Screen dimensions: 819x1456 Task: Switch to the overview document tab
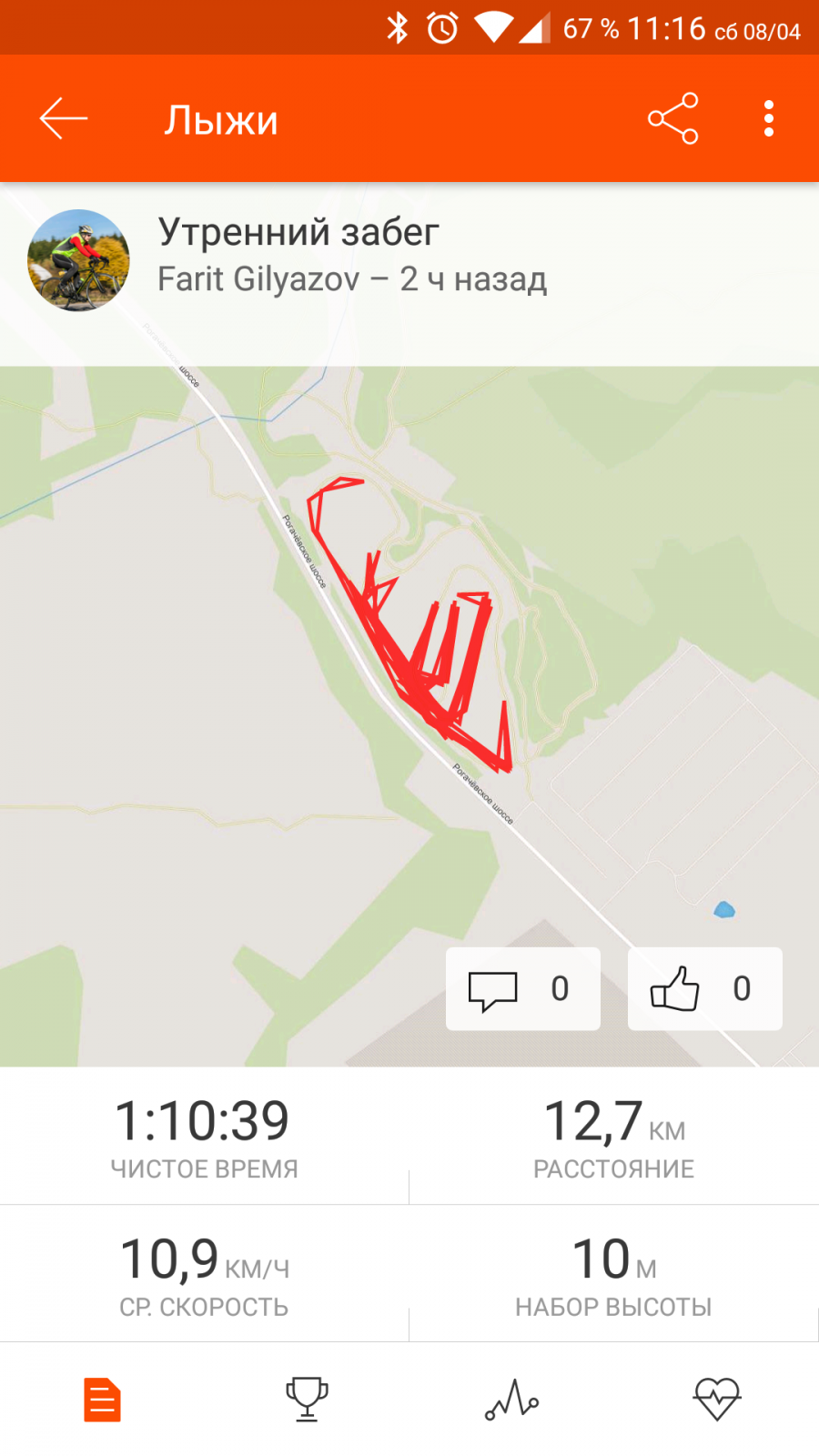102,1400
